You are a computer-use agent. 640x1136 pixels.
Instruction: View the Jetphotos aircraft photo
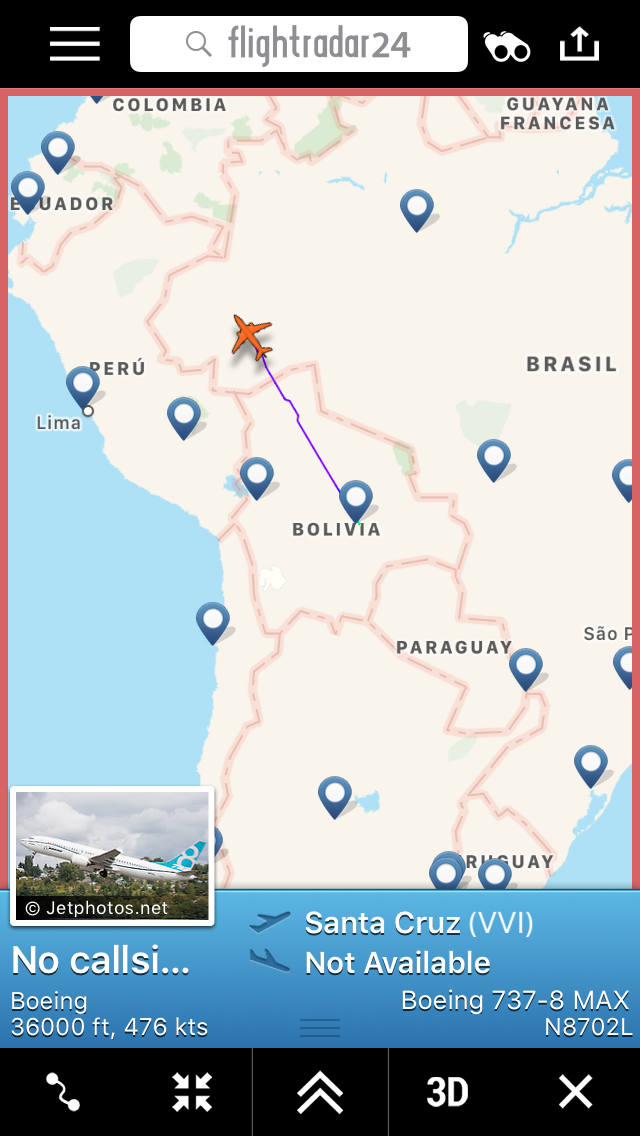point(112,855)
